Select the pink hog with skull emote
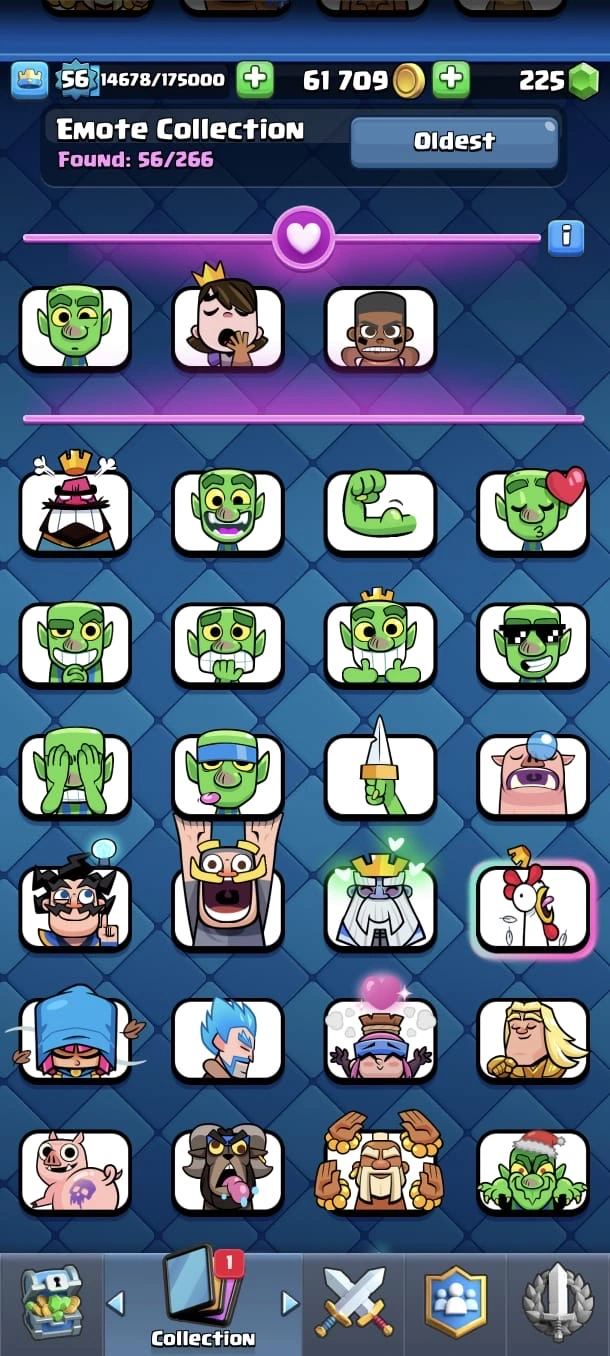Viewport: 610px width, 1356px height. coord(76,1170)
